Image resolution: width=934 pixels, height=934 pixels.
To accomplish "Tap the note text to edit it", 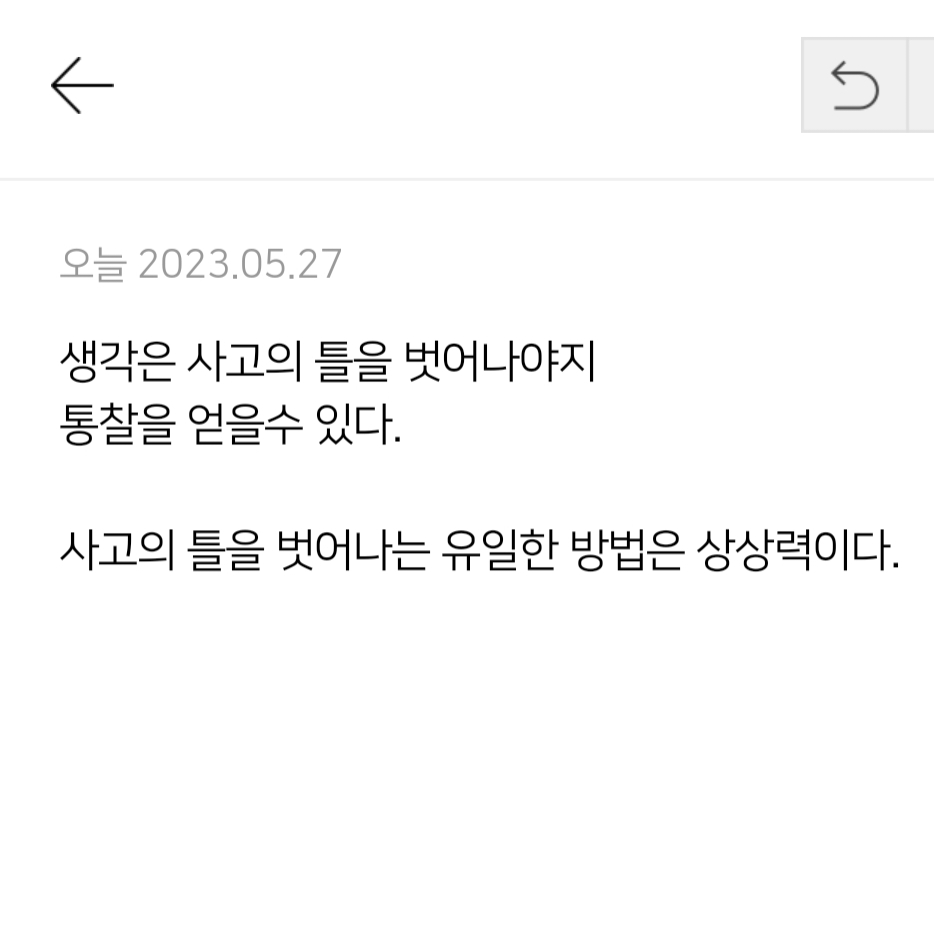I will [x=479, y=455].
